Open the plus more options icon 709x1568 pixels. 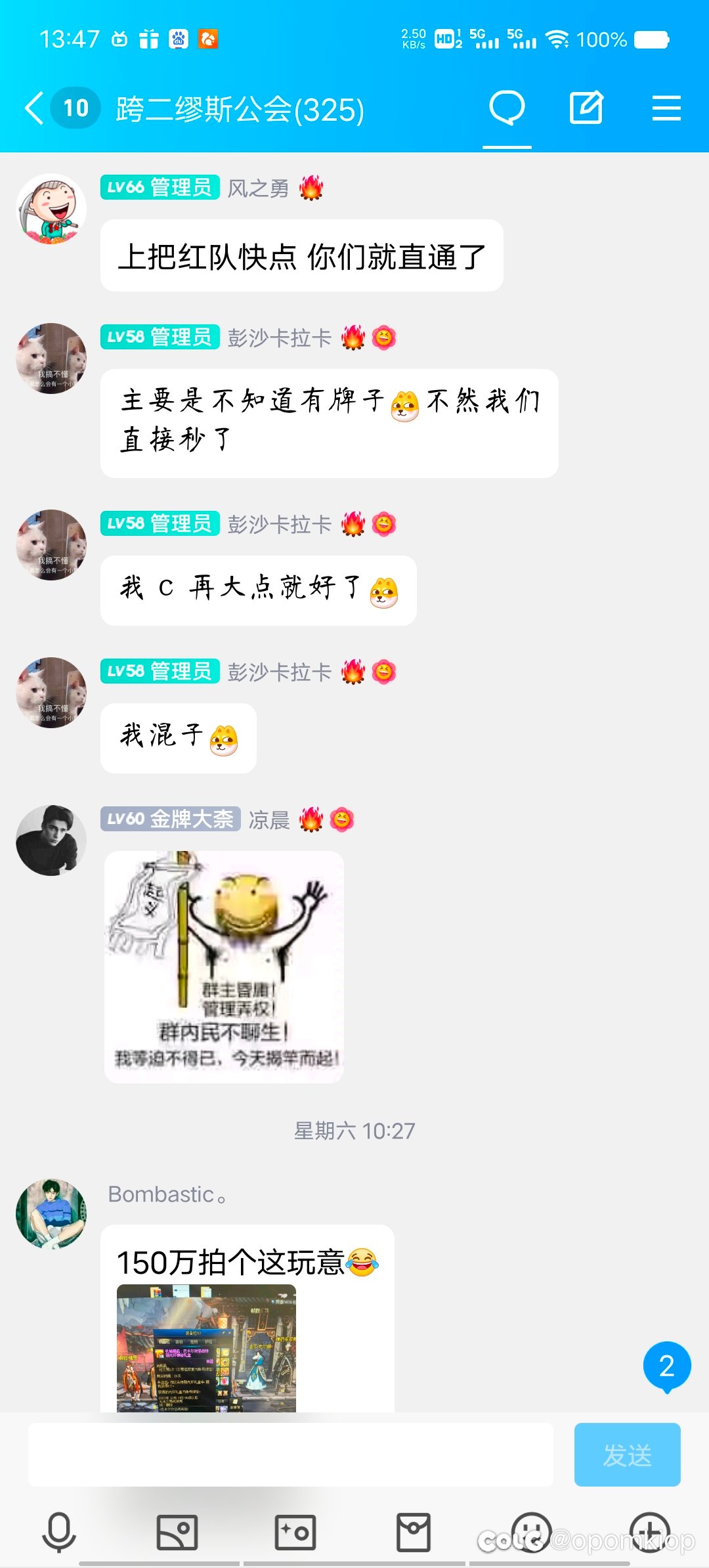650,1533
